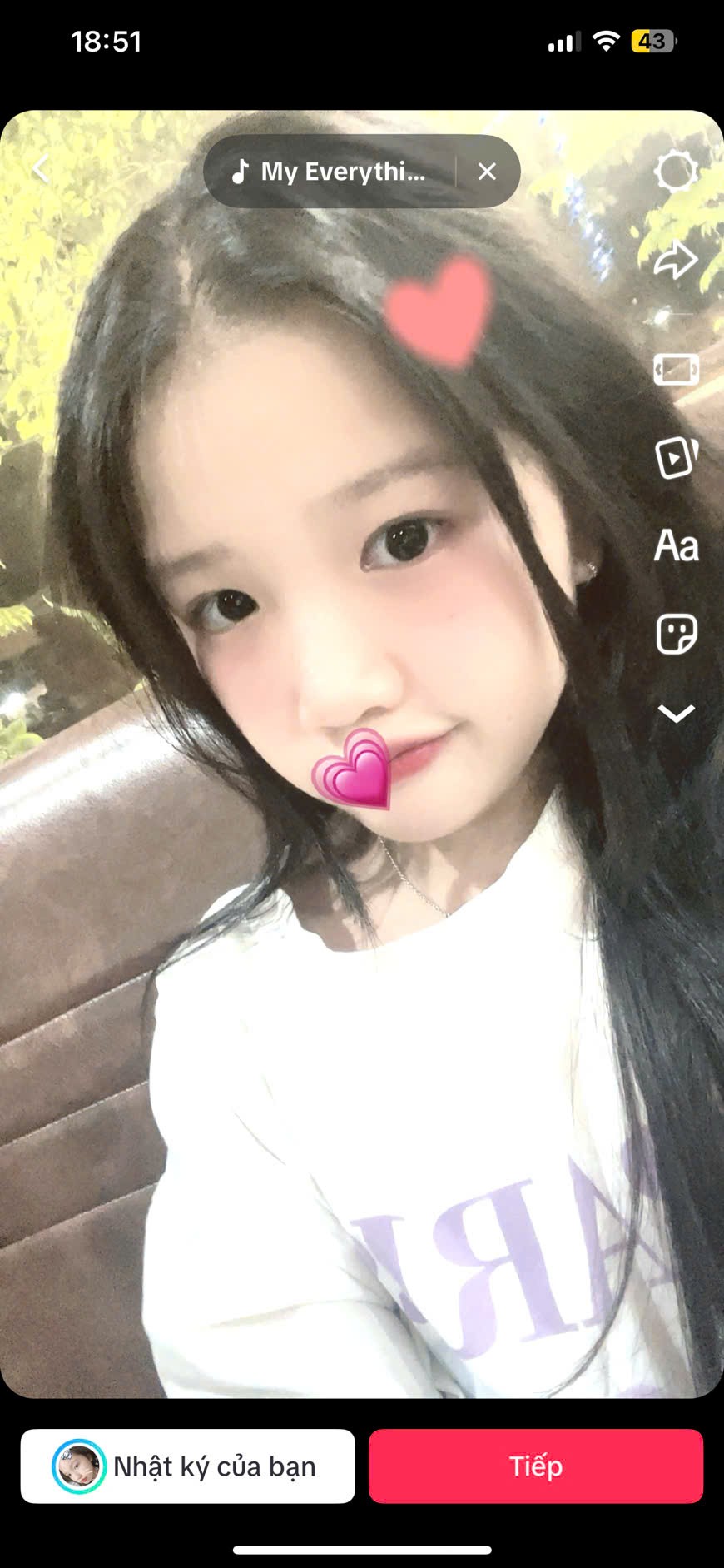Expand more editing tools with the chevron
This screenshot has width=724, height=1568.
click(x=676, y=714)
